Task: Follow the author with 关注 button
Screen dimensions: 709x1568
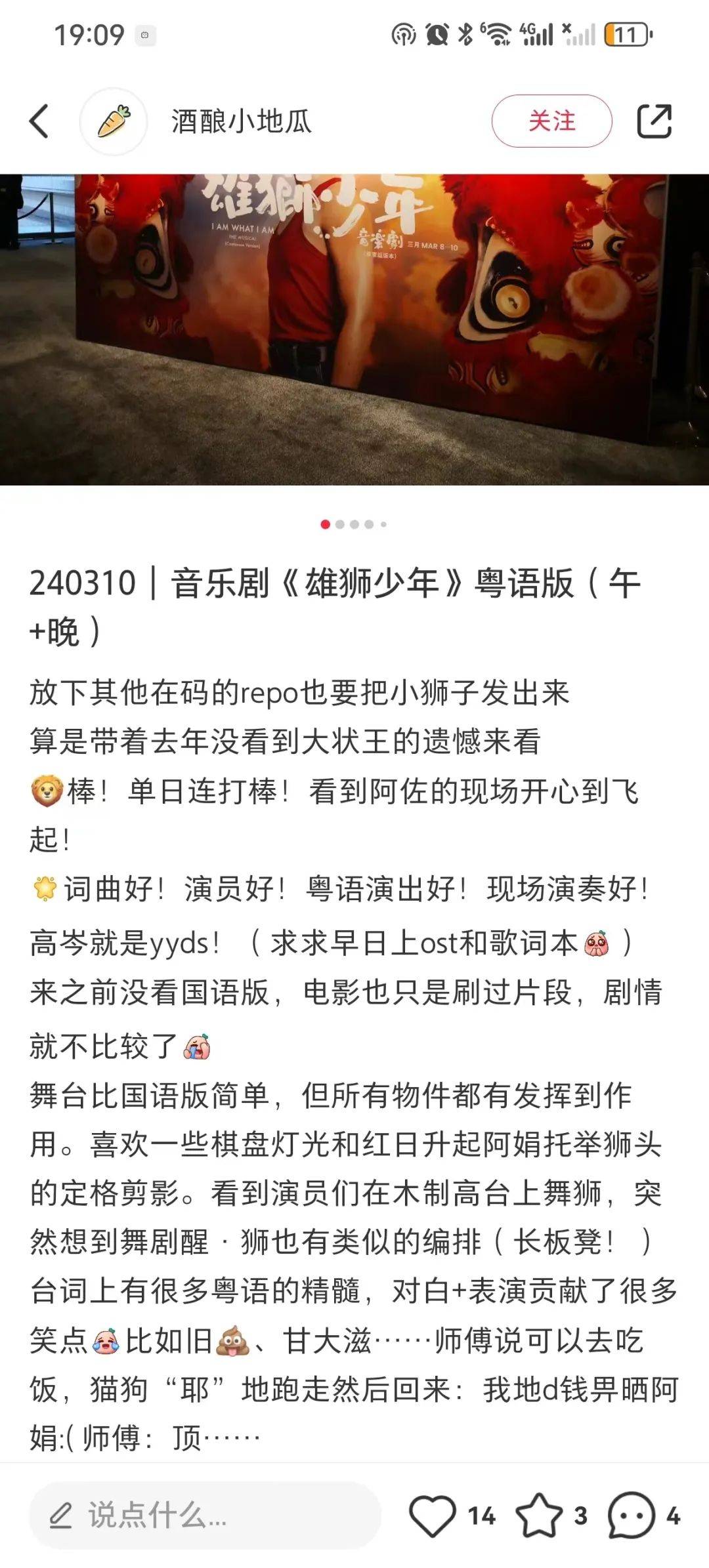Action: tap(551, 121)
